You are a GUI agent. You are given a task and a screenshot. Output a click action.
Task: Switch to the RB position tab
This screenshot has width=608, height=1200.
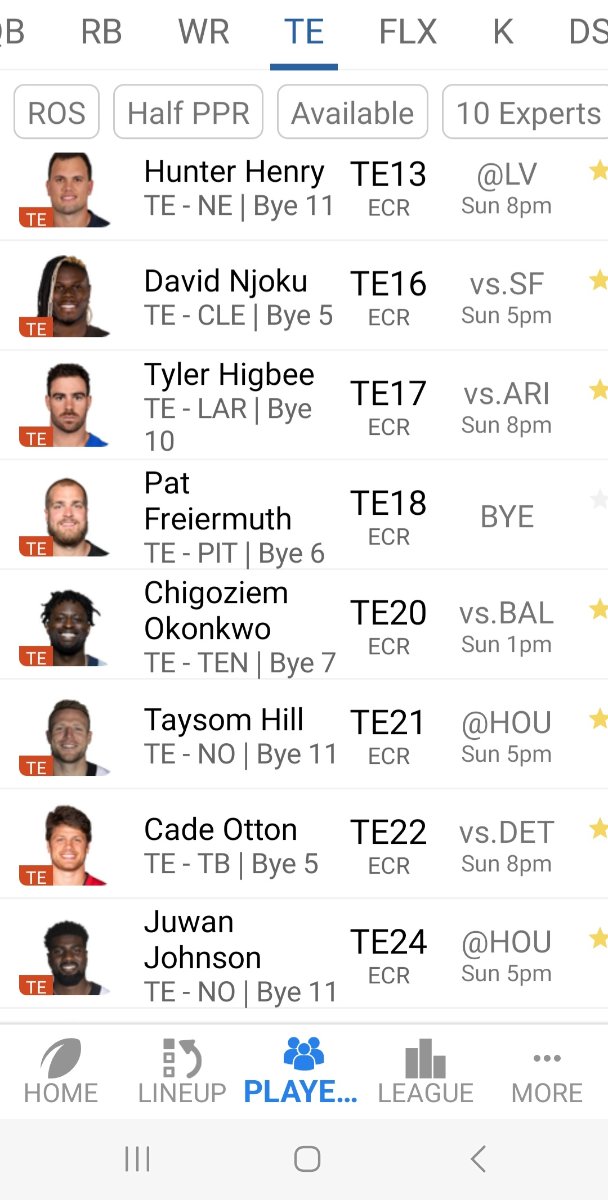pos(101,32)
